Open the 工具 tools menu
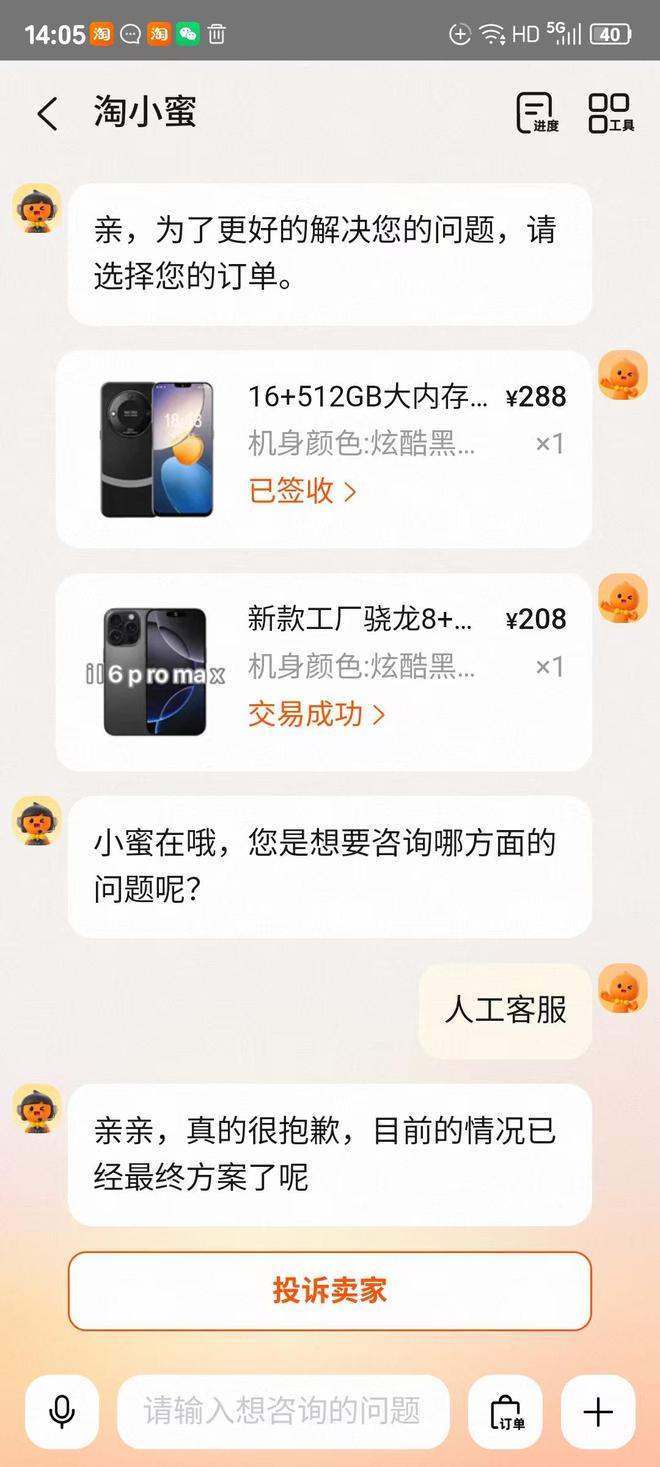Image resolution: width=660 pixels, height=1467 pixels. point(609,113)
